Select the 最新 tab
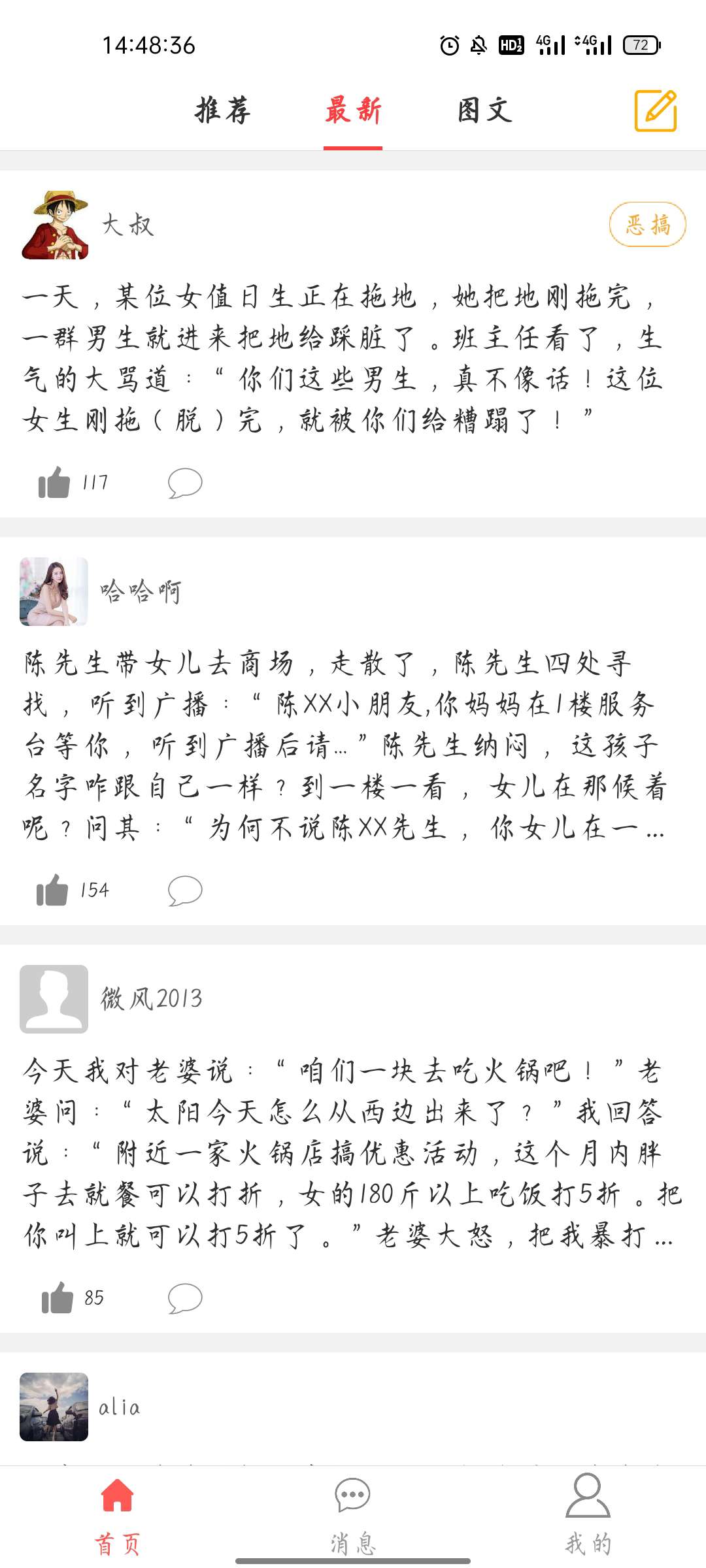Screen dimensions: 706x1568 coord(353,110)
